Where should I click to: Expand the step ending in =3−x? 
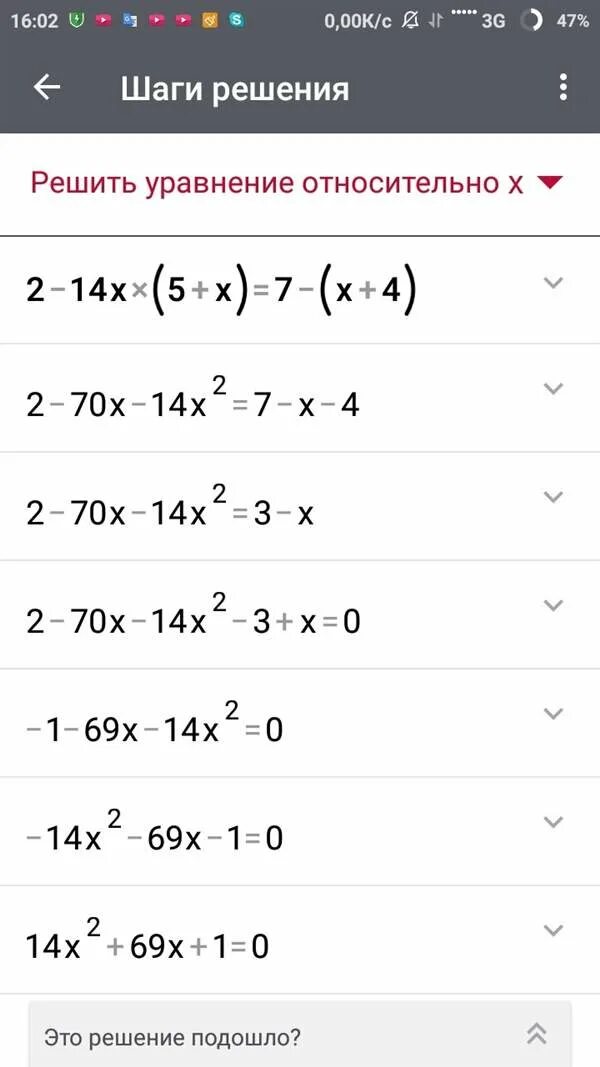[553, 497]
